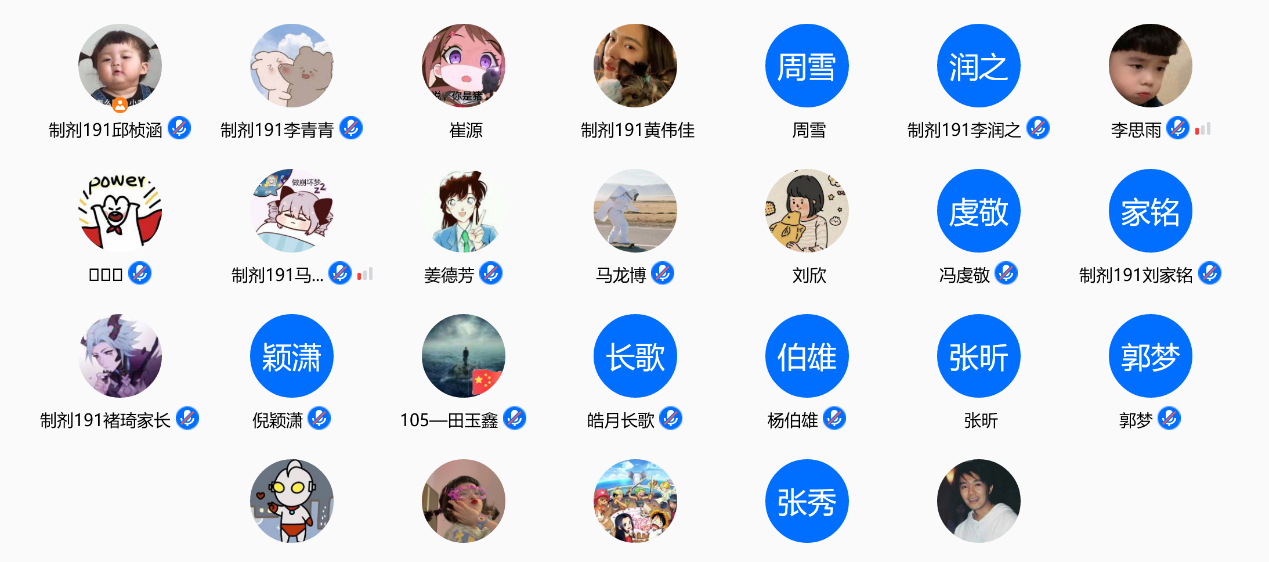Open 制剂191李润之's tile
1269x562 pixels.
(x=979, y=66)
